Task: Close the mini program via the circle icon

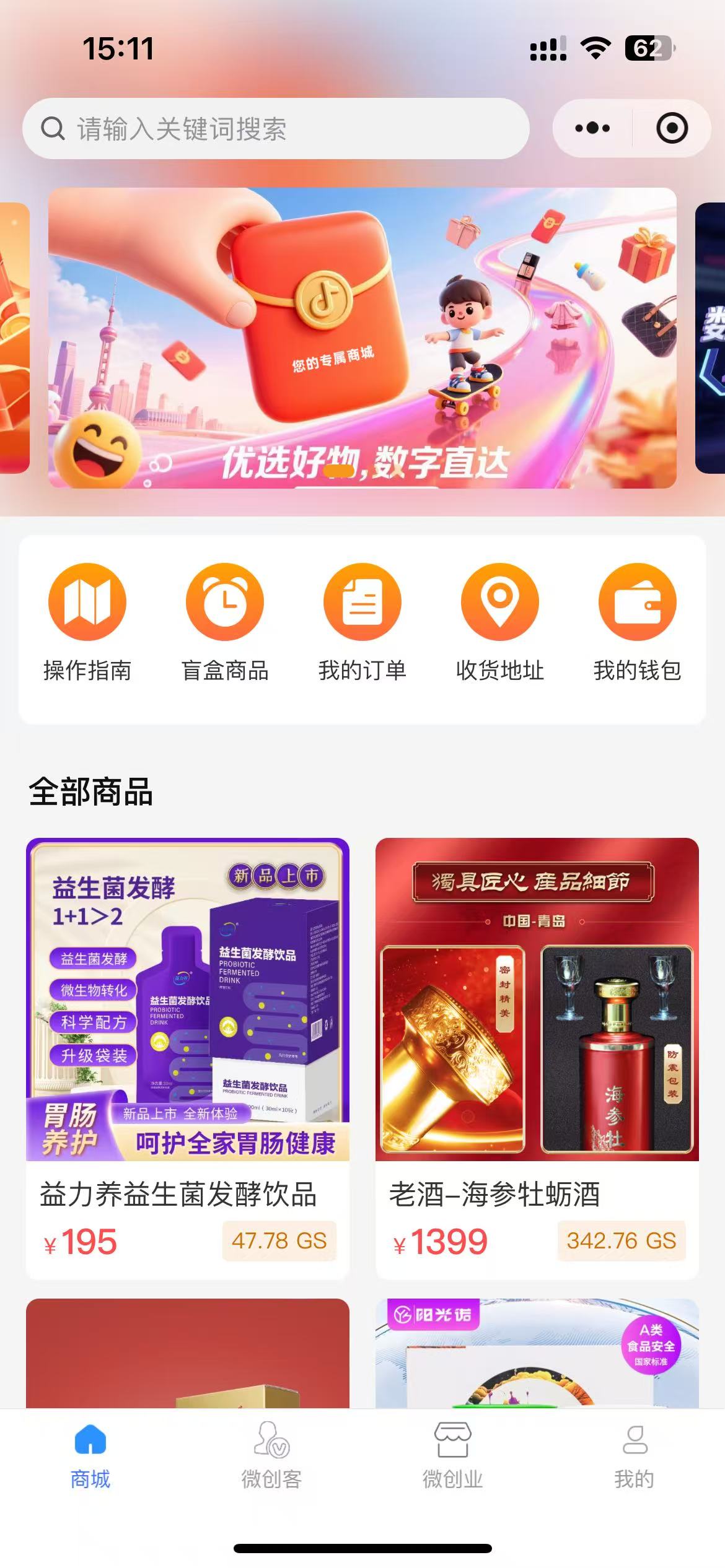Action: tap(672, 128)
